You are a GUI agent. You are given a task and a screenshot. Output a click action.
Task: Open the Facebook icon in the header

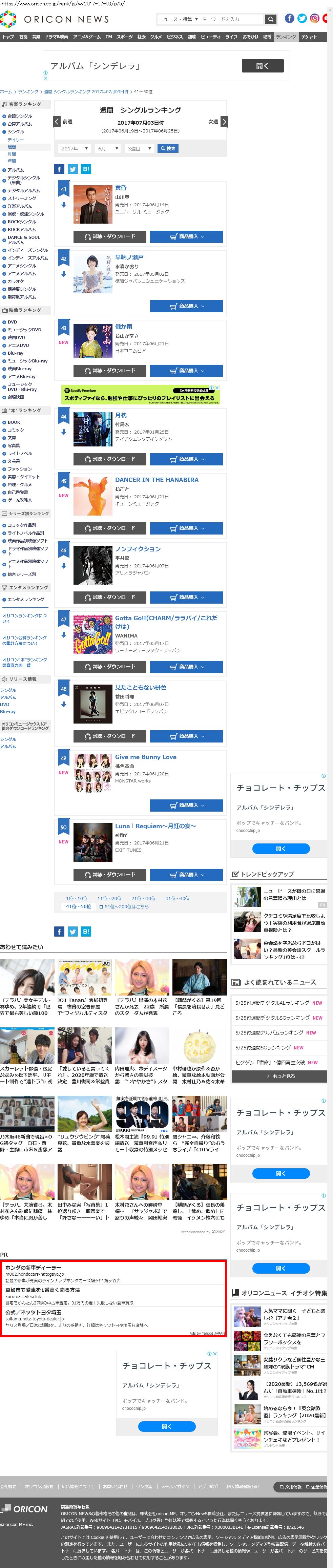coord(290,19)
